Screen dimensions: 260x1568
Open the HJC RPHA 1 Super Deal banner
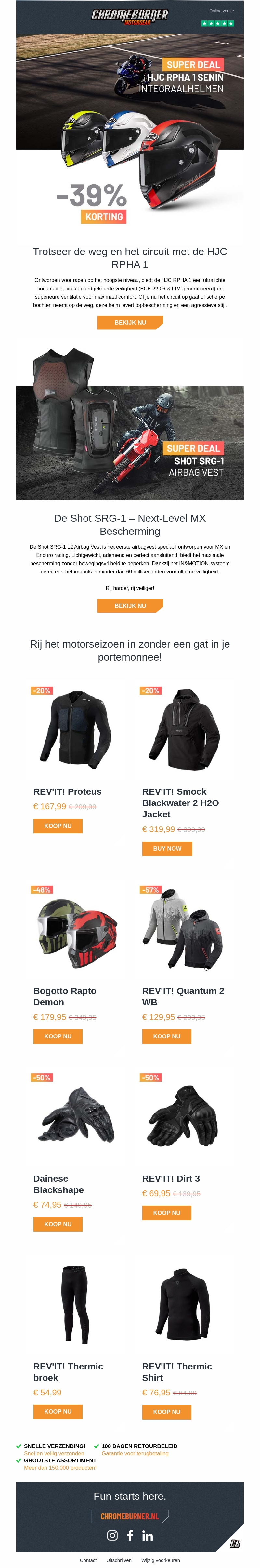pos(130,122)
